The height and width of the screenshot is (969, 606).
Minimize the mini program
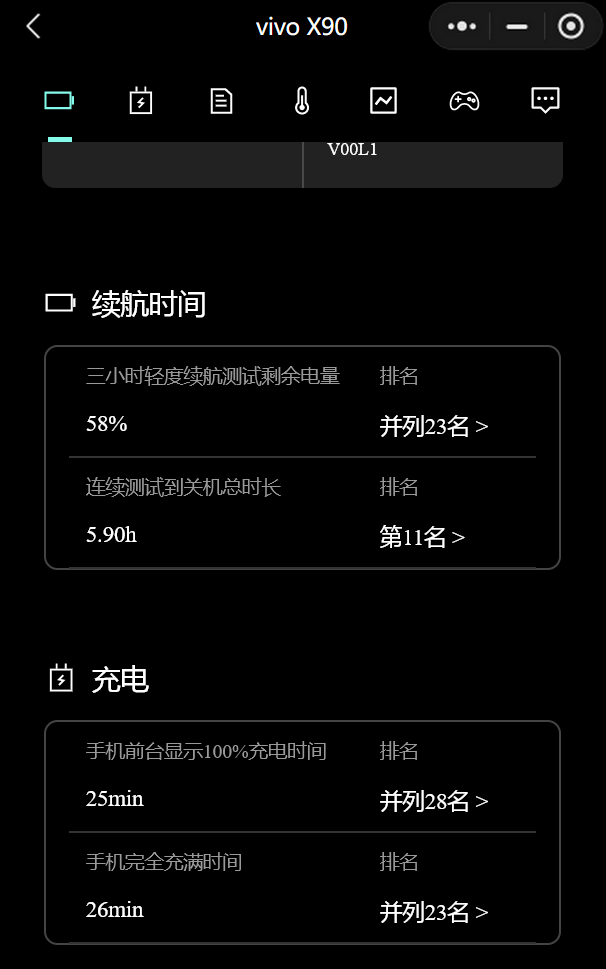tap(517, 27)
